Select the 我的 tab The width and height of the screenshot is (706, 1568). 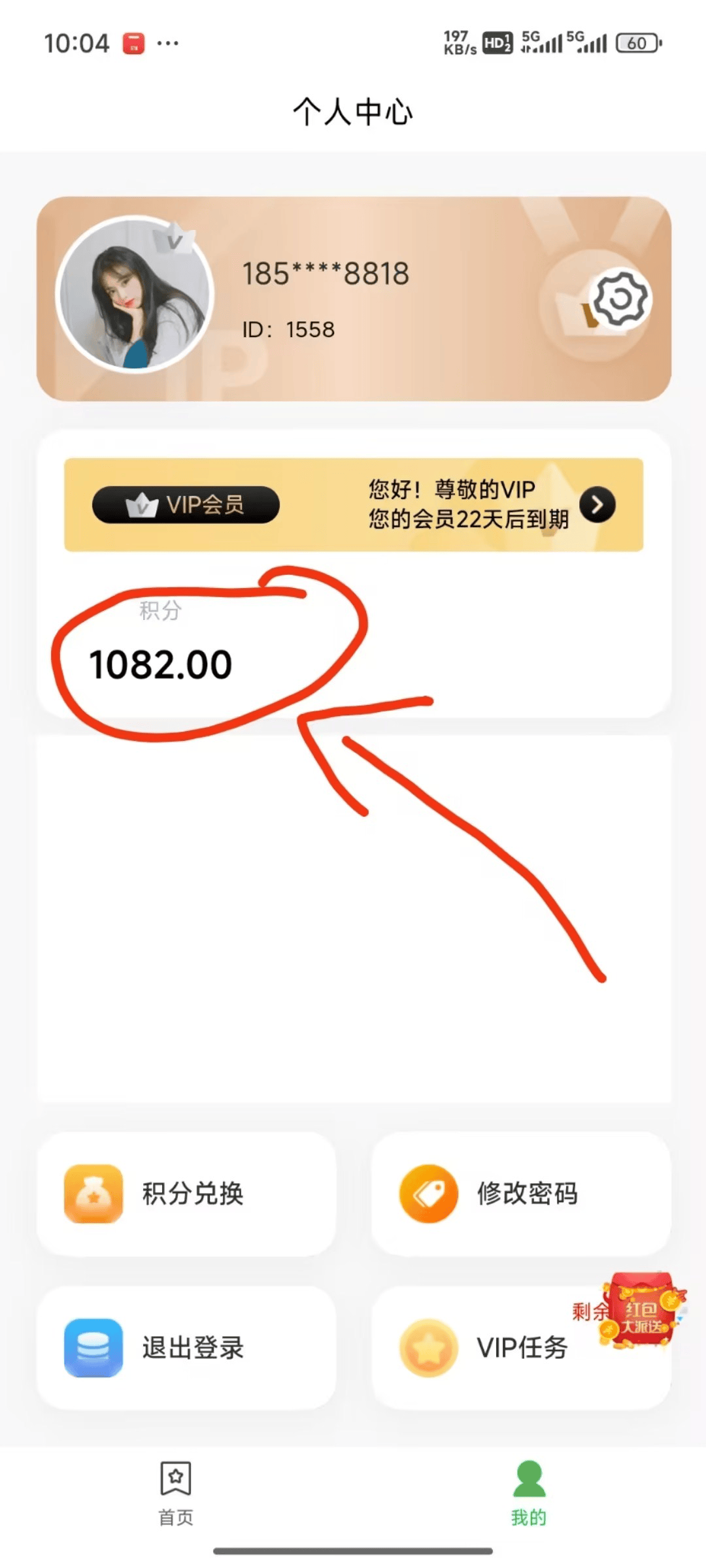click(x=529, y=1492)
